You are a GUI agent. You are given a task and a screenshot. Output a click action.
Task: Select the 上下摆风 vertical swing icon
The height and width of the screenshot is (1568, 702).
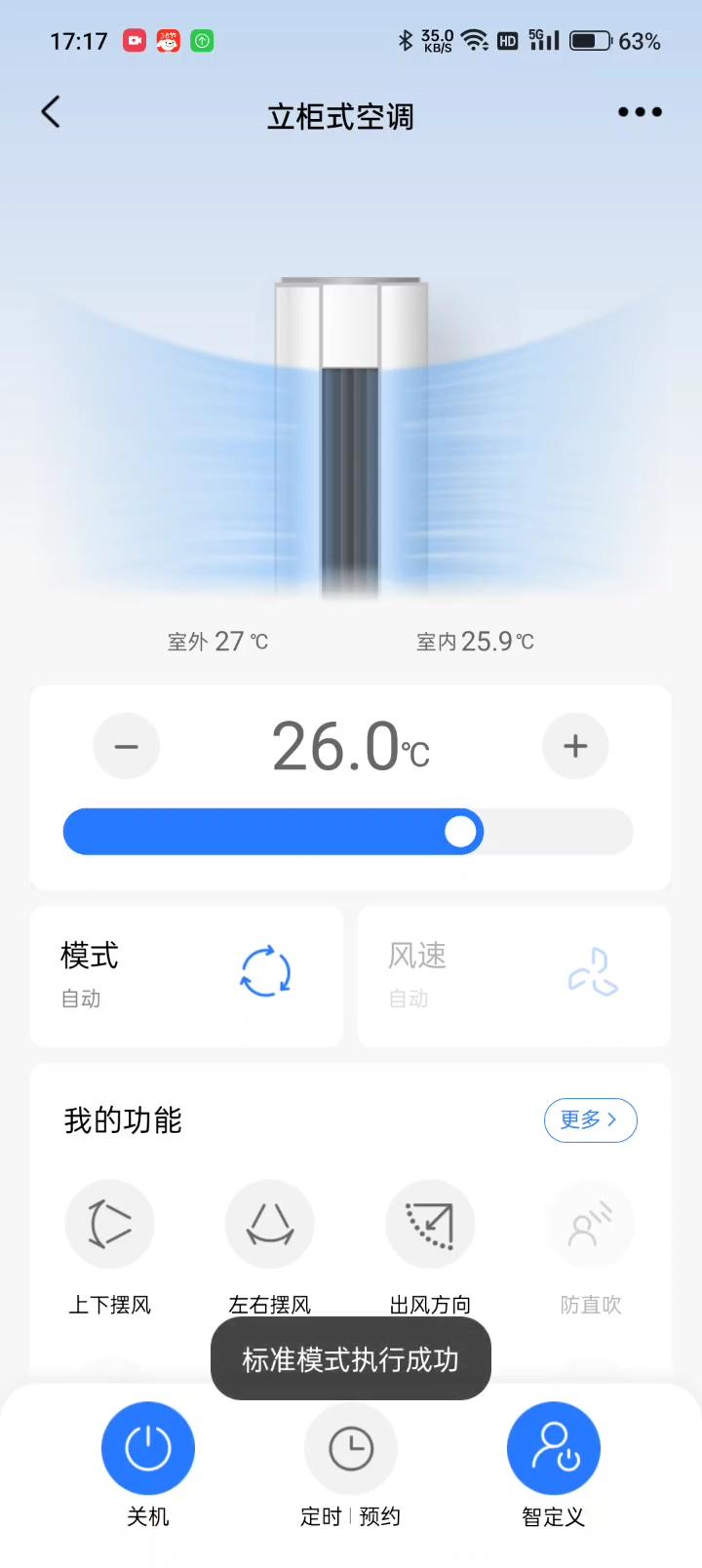tap(110, 1224)
